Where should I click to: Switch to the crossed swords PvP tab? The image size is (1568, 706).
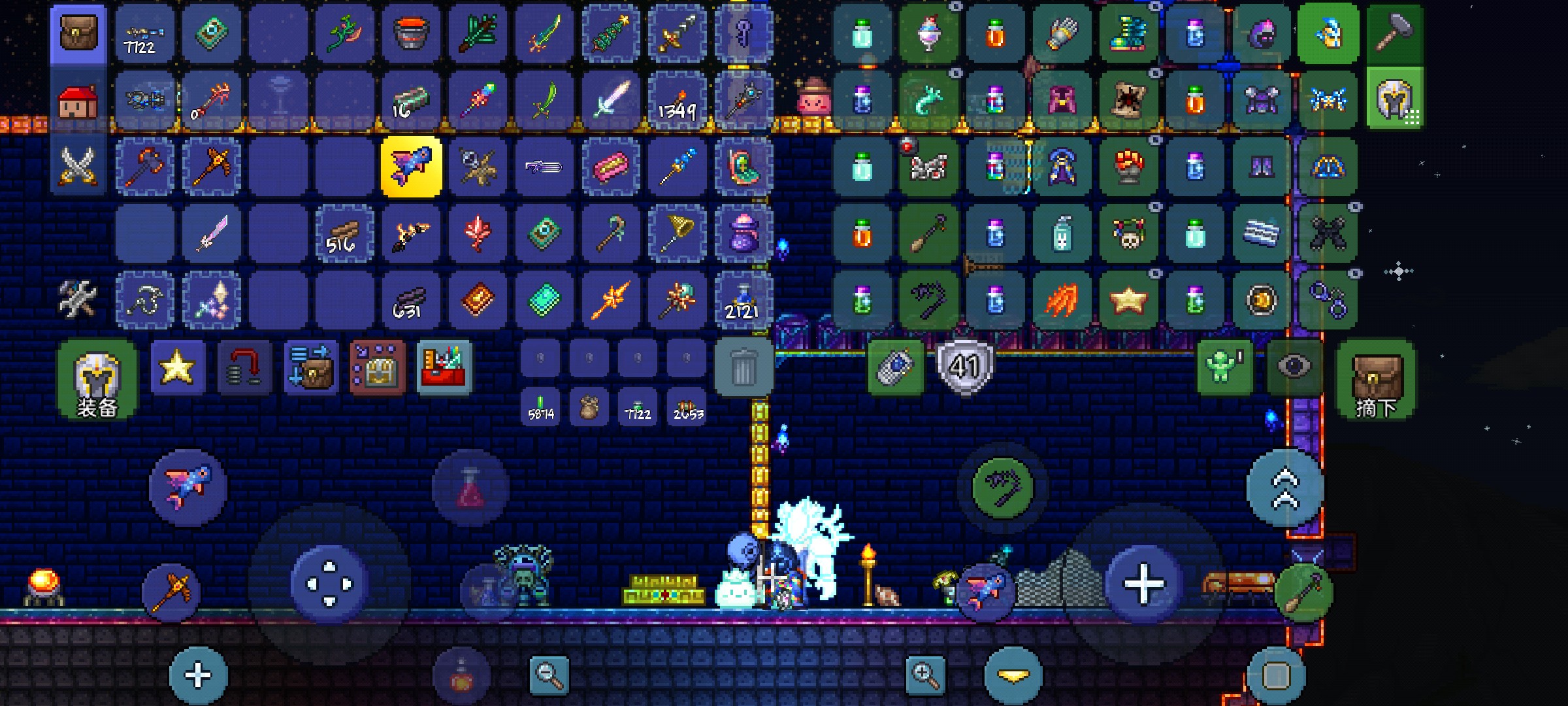coord(78,165)
